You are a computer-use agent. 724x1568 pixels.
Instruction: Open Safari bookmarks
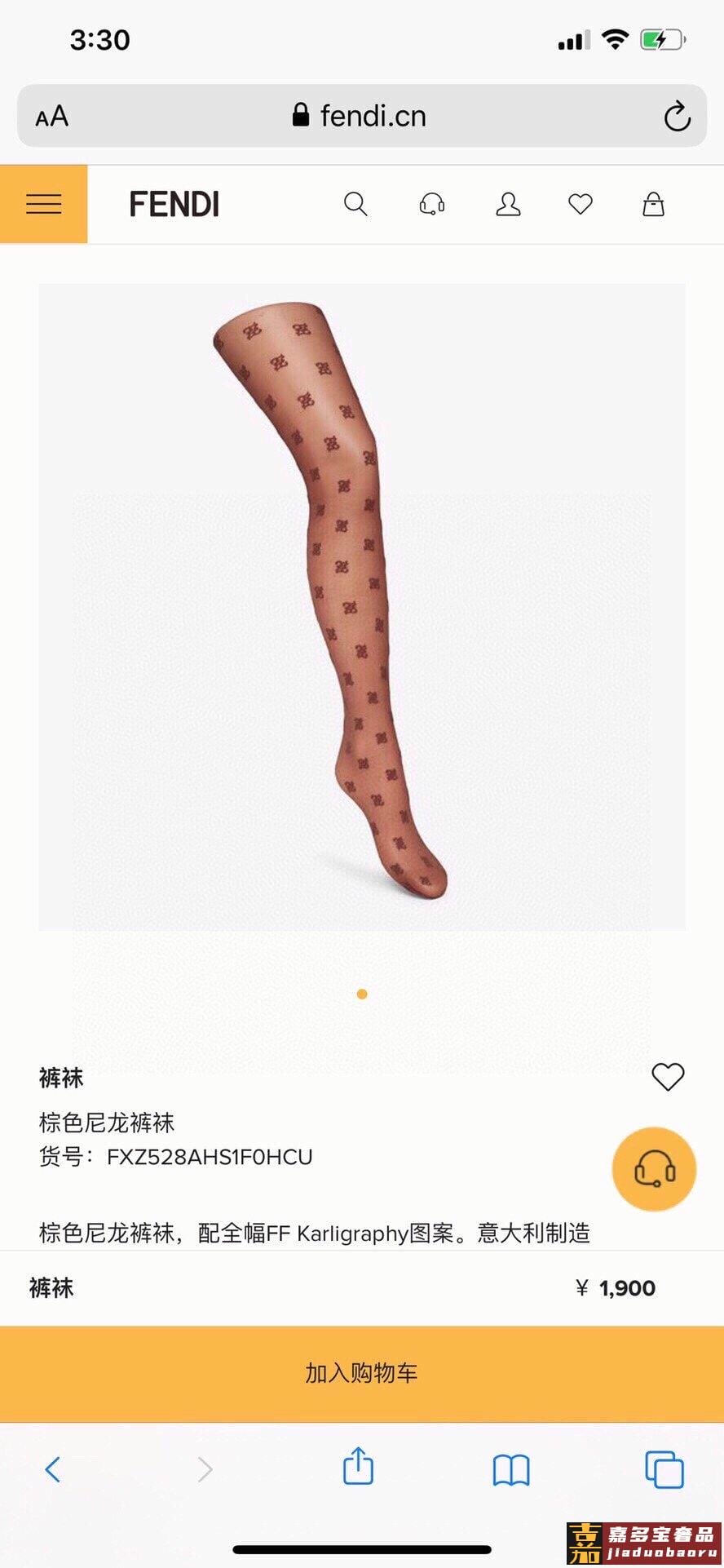(511, 1469)
